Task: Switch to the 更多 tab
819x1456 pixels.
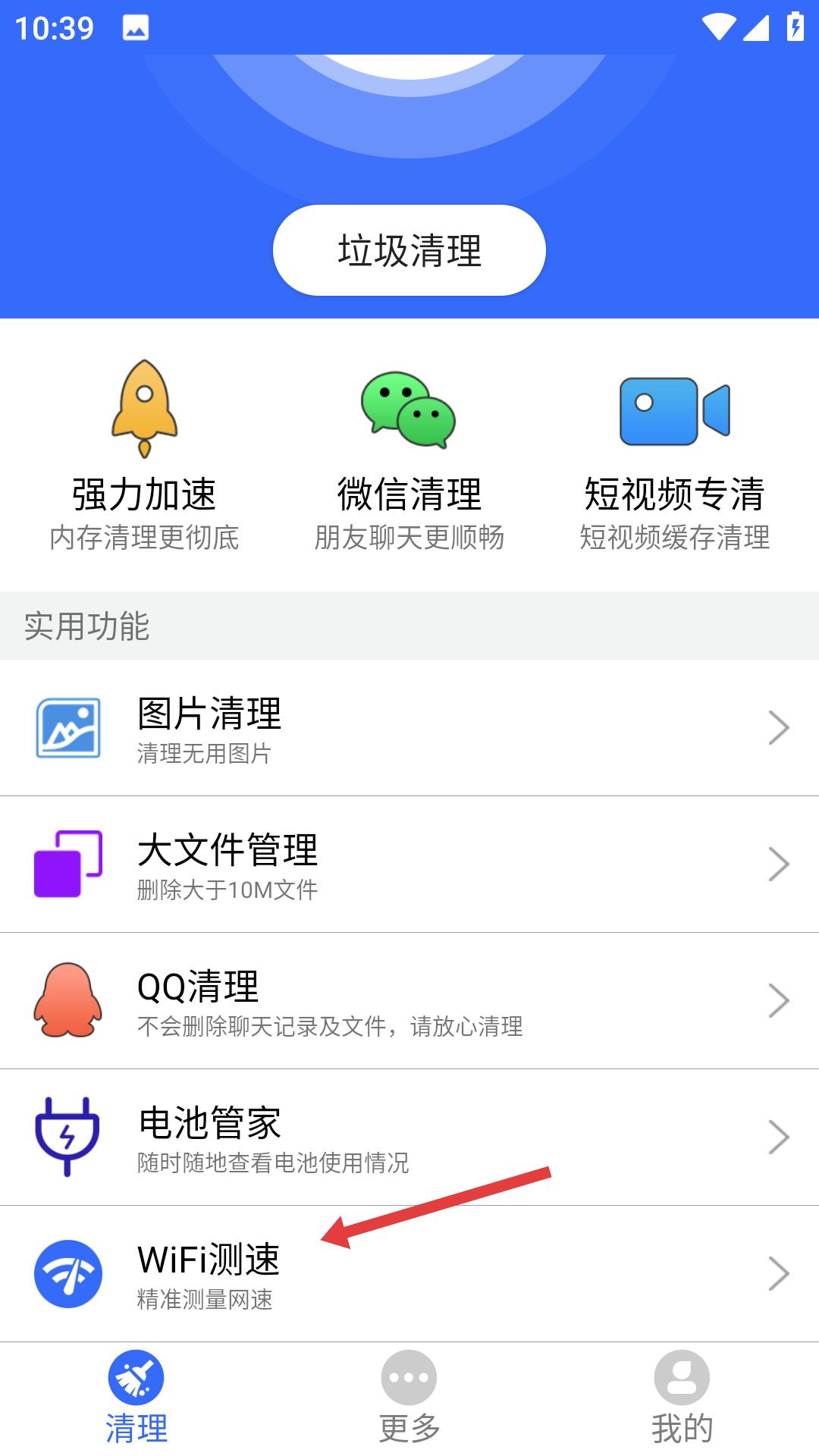Action: [x=408, y=1399]
